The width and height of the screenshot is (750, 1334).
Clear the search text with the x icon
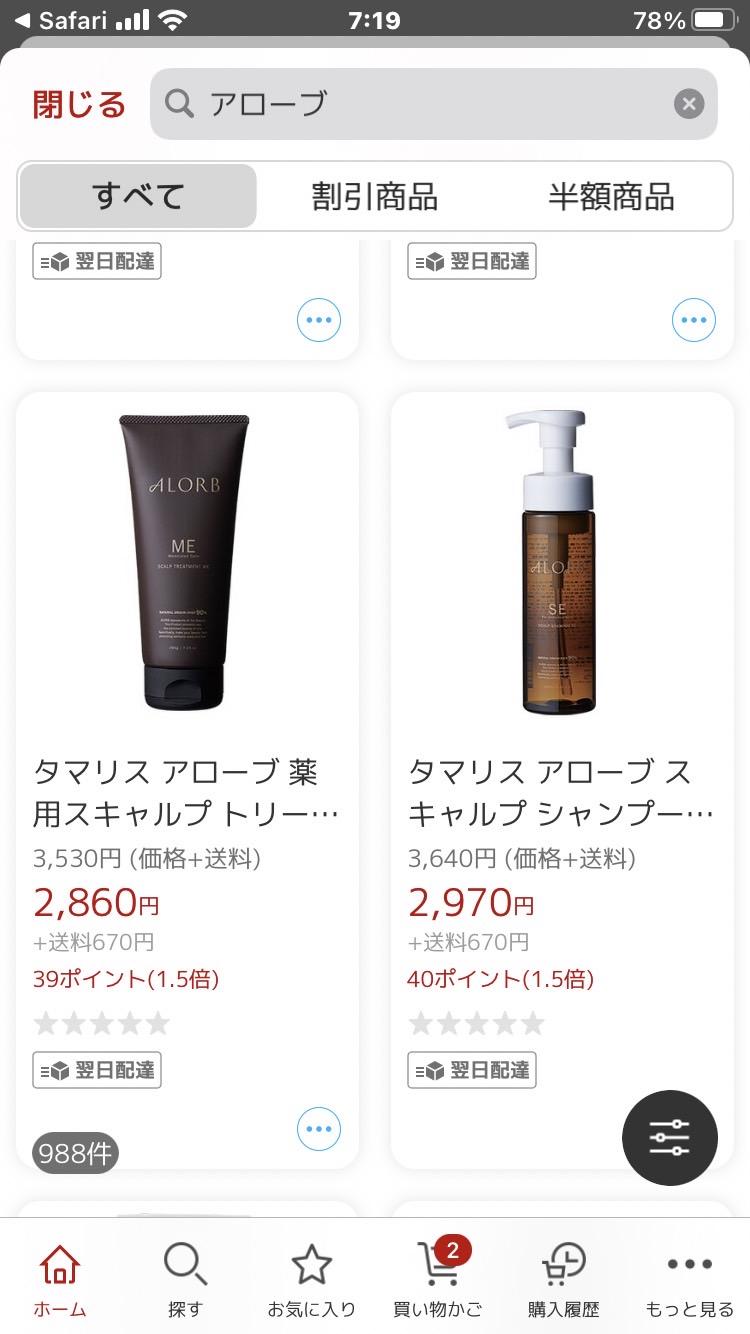(x=688, y=104)
